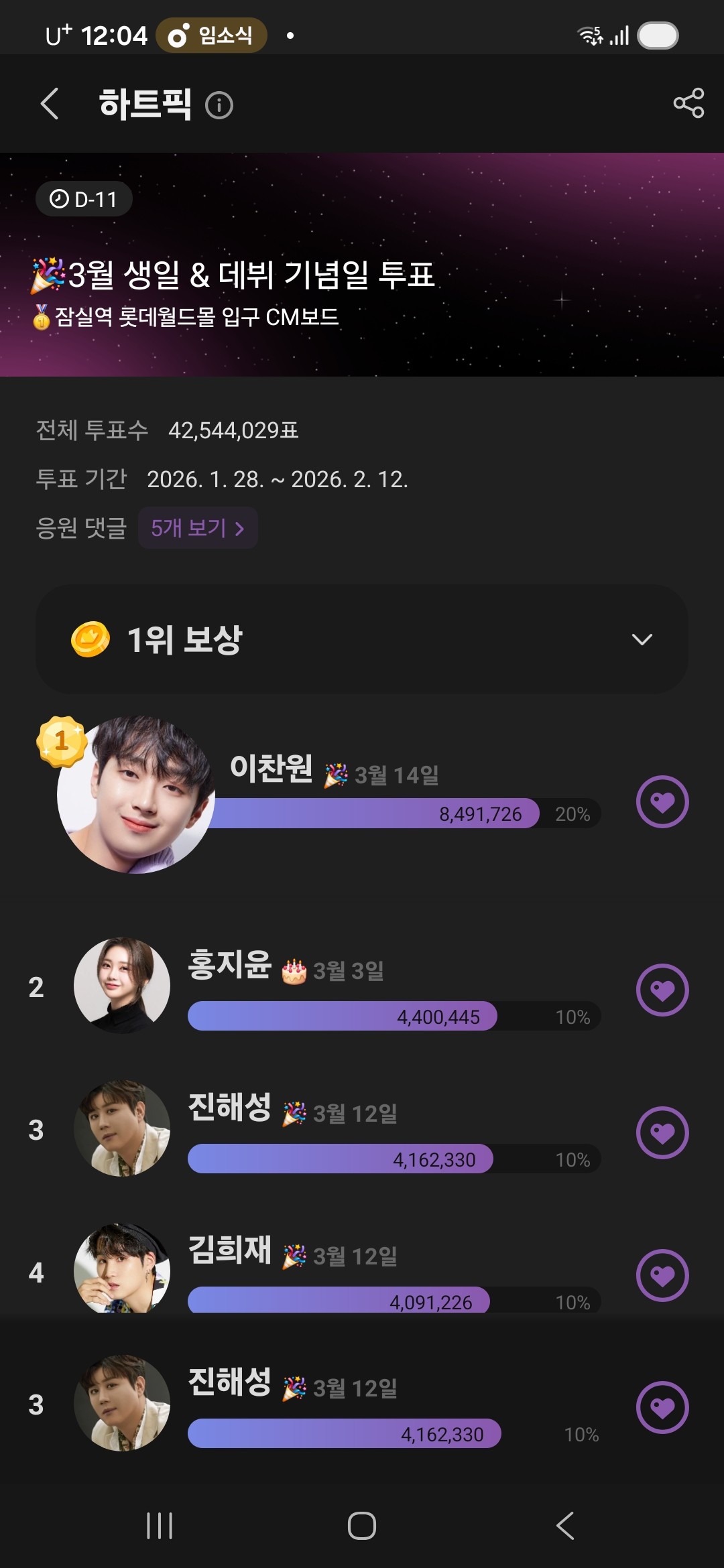Open recent apps from the navigation bar
This screenshot has width=724, height=1568.
(x=160, y=1526)
